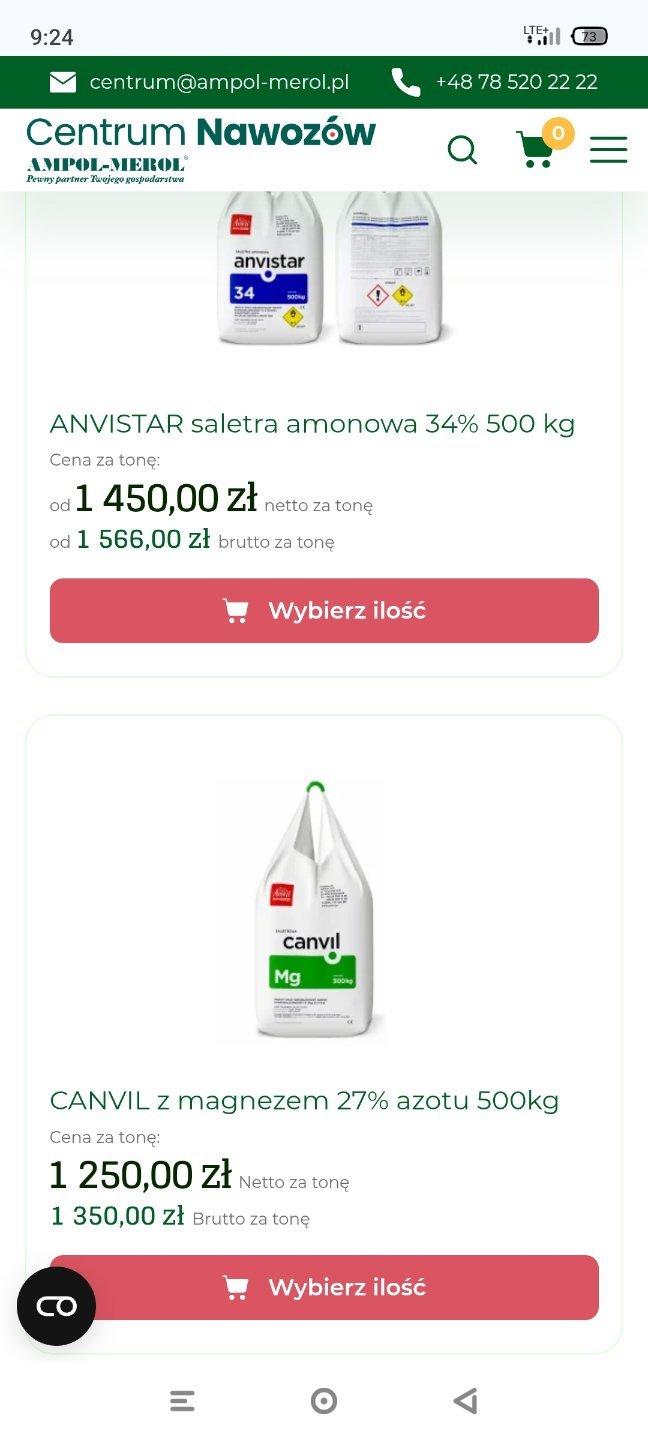Open the black floating widget button
This screenshot has width=648, height=1440.
56,1306
